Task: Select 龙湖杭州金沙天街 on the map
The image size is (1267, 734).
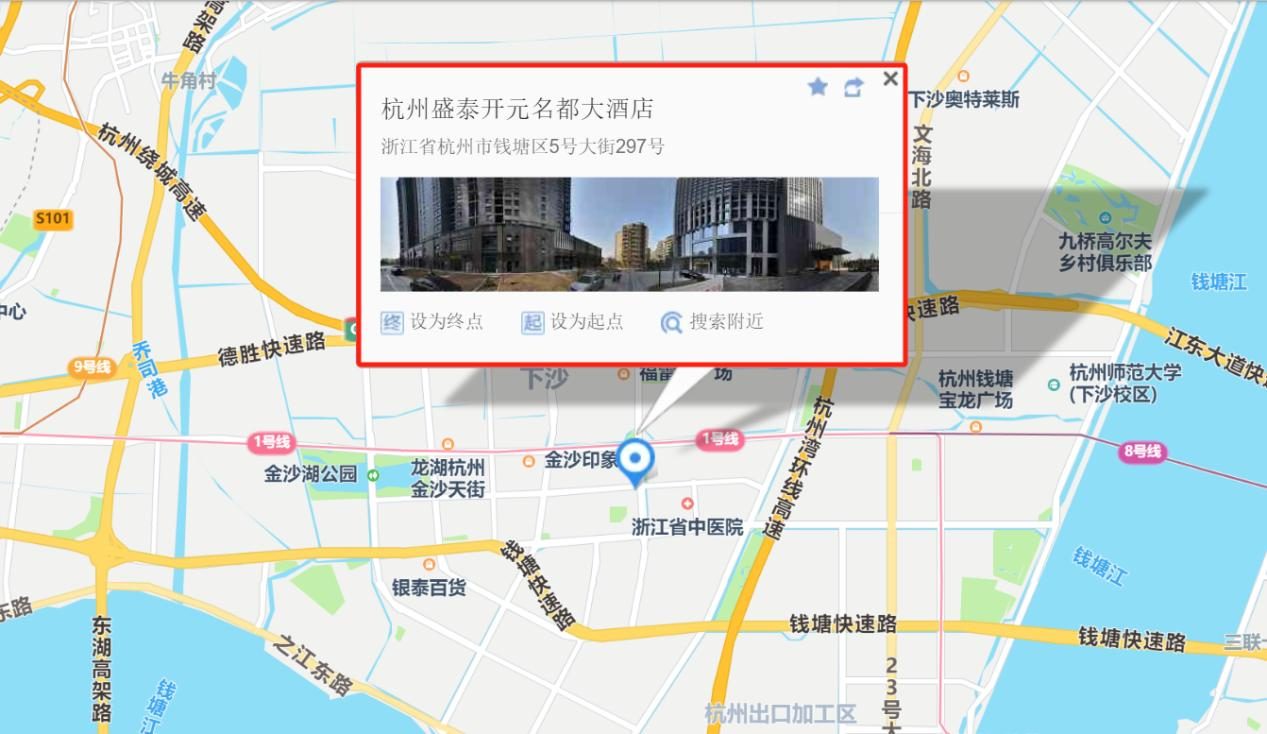Action: pos(447,478)
